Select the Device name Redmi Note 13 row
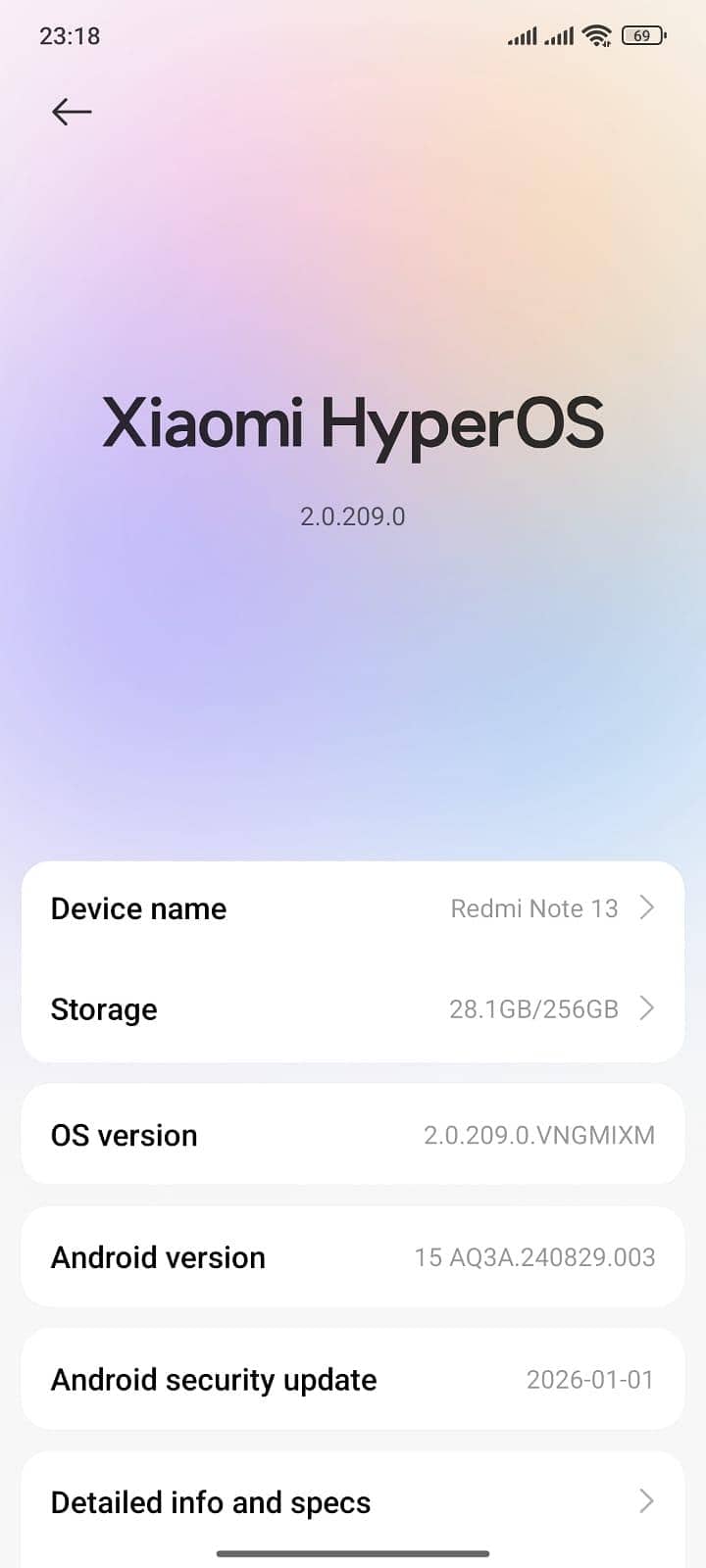 pyautogui.click(x=353, y=908)
